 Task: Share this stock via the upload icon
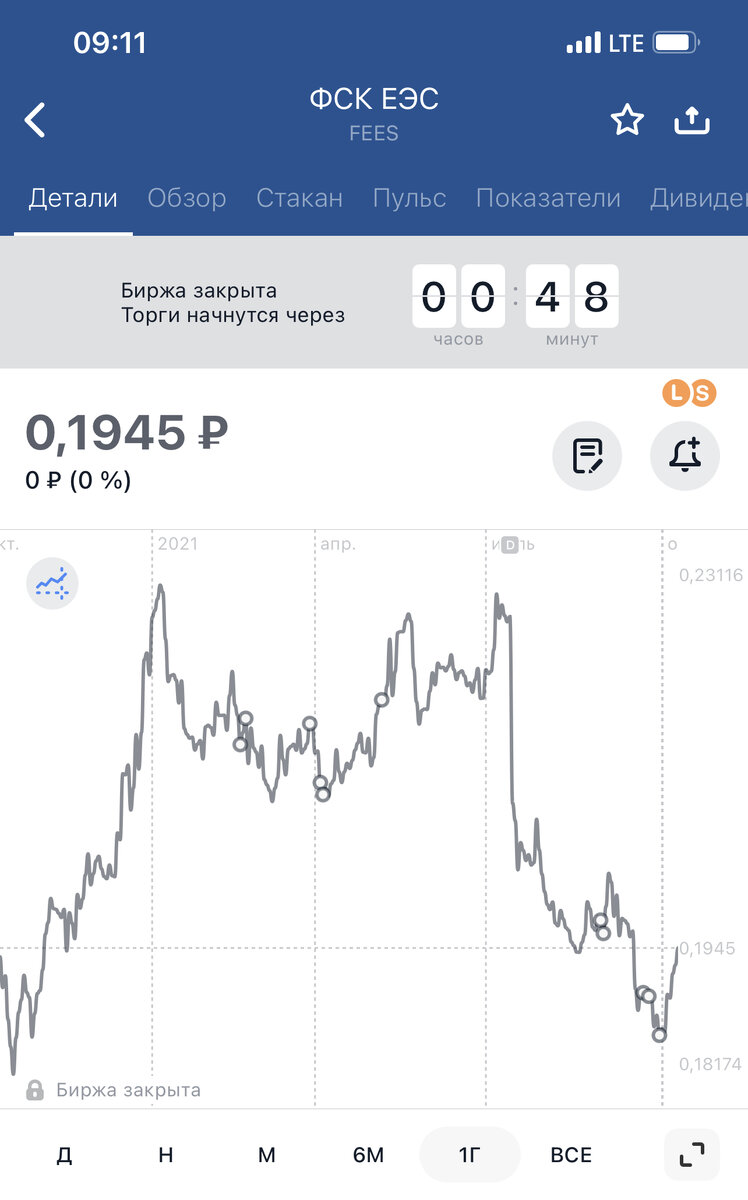pyautogui.click(x=692, y=120)
